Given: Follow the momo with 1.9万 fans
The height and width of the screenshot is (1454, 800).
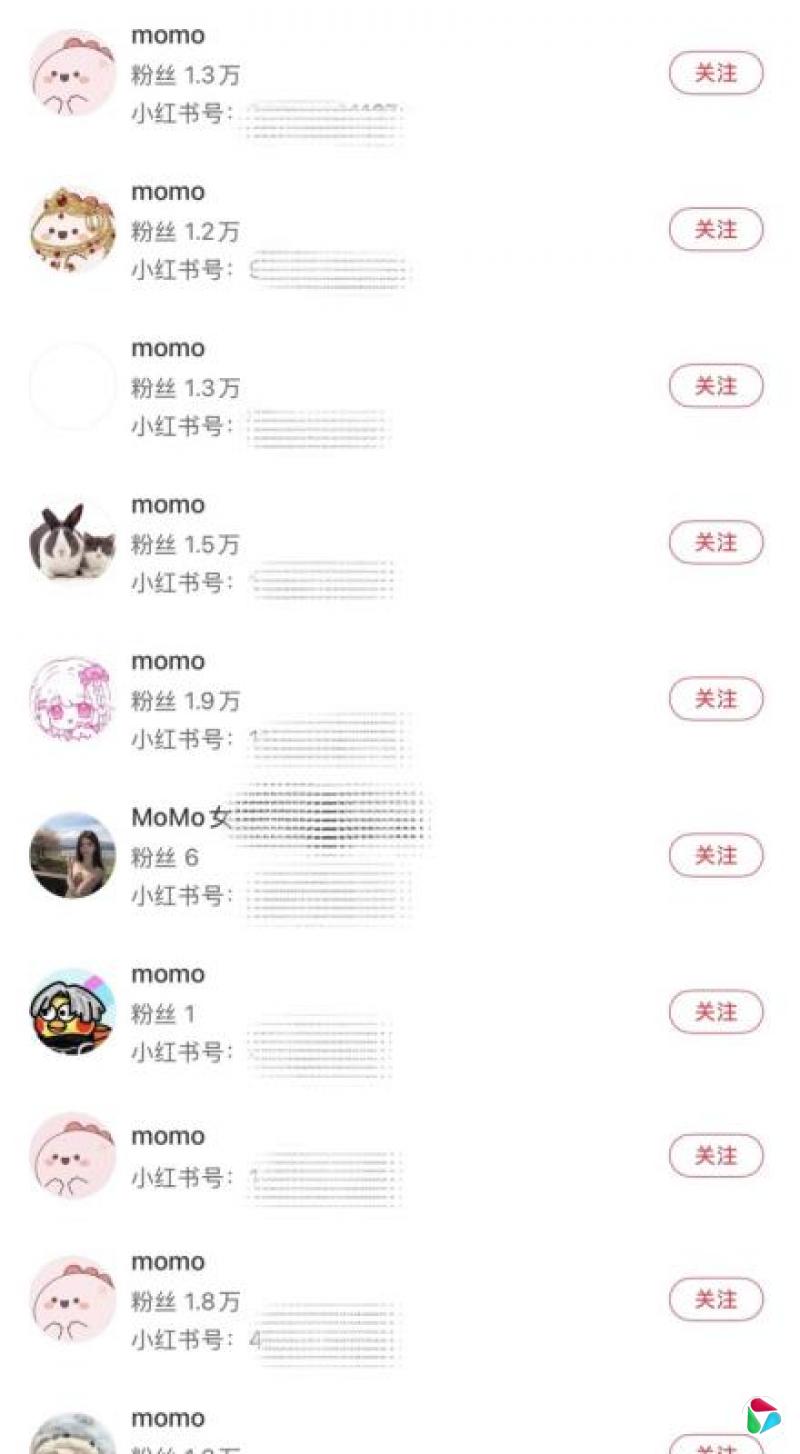Looking at the screenshot, I should click(x=715, y=700).
